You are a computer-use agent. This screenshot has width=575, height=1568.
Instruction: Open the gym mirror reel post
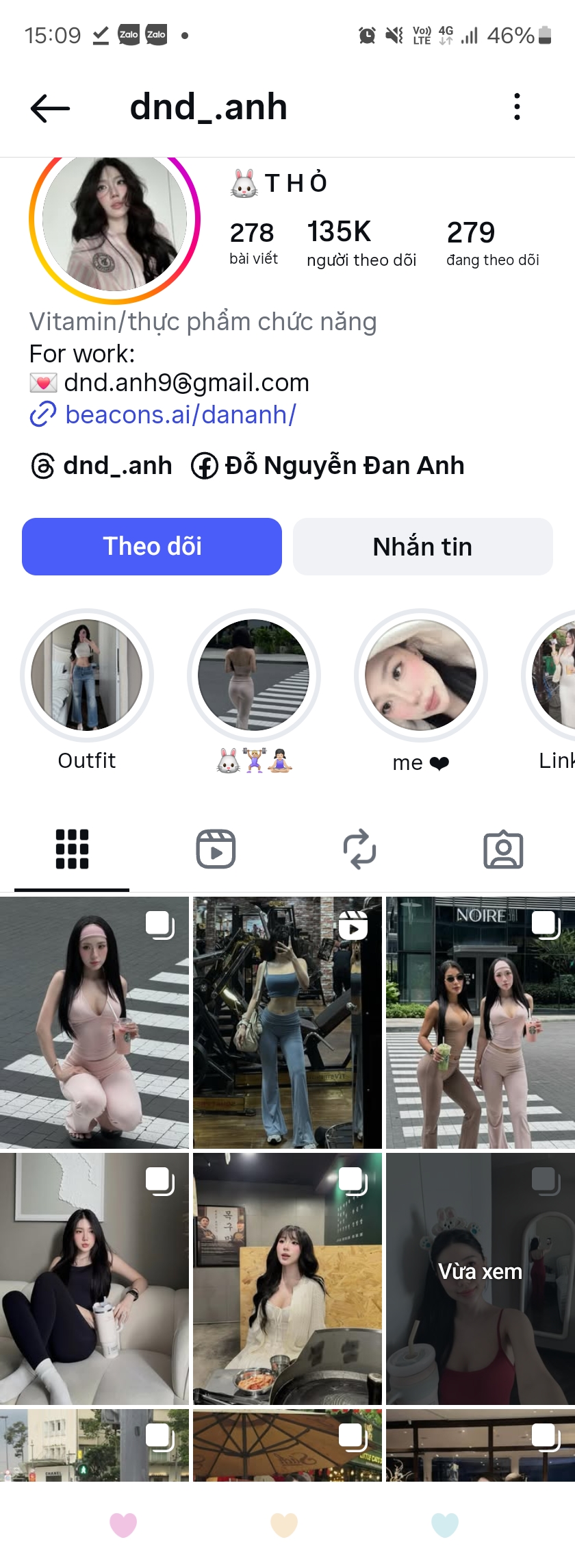(x=287, y=1022)
